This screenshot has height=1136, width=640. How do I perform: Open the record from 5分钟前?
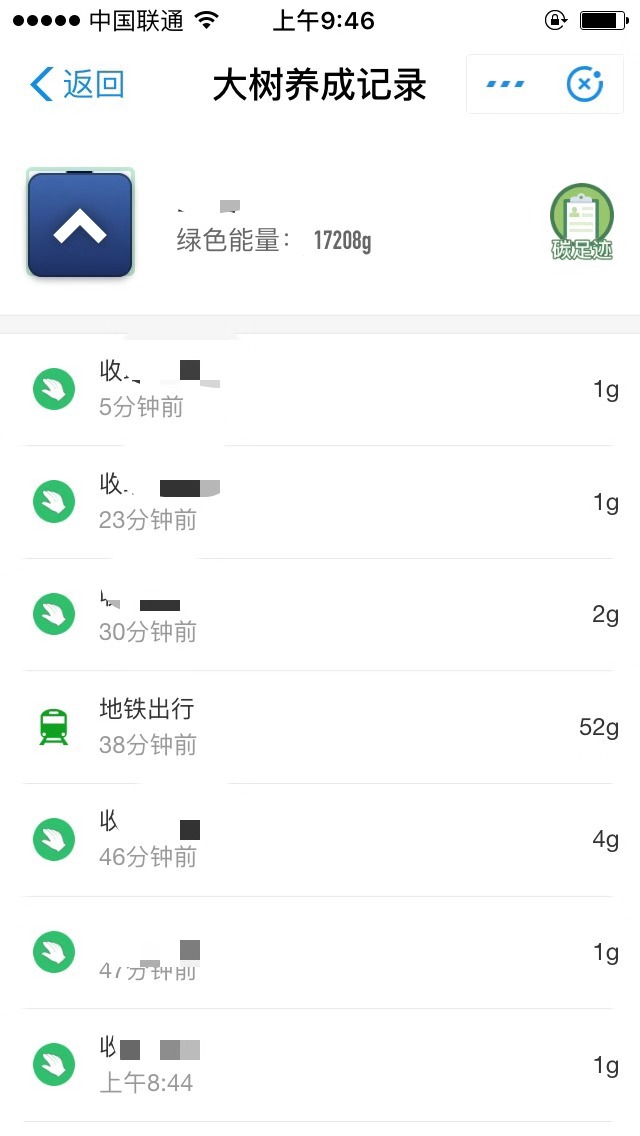320,390
